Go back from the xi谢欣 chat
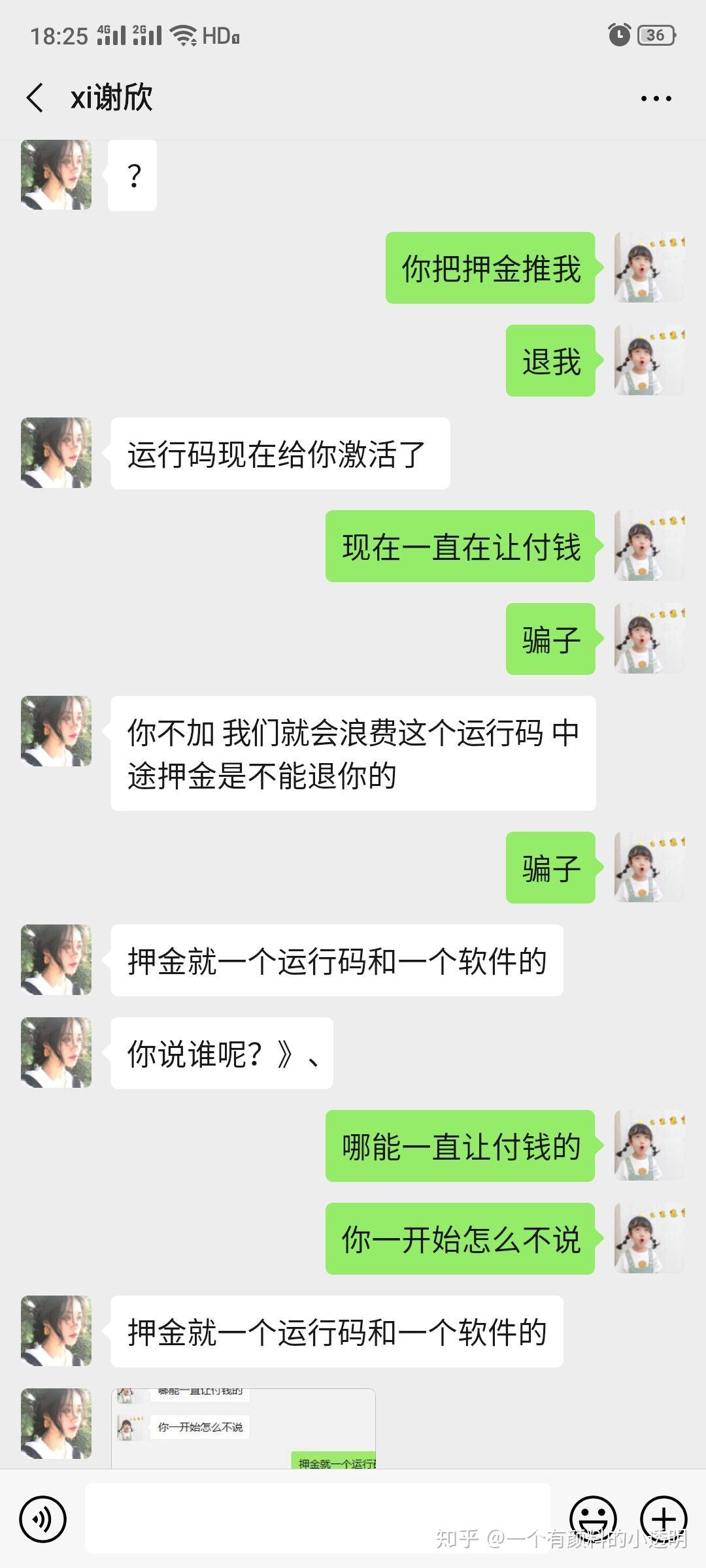 [35, 99]
